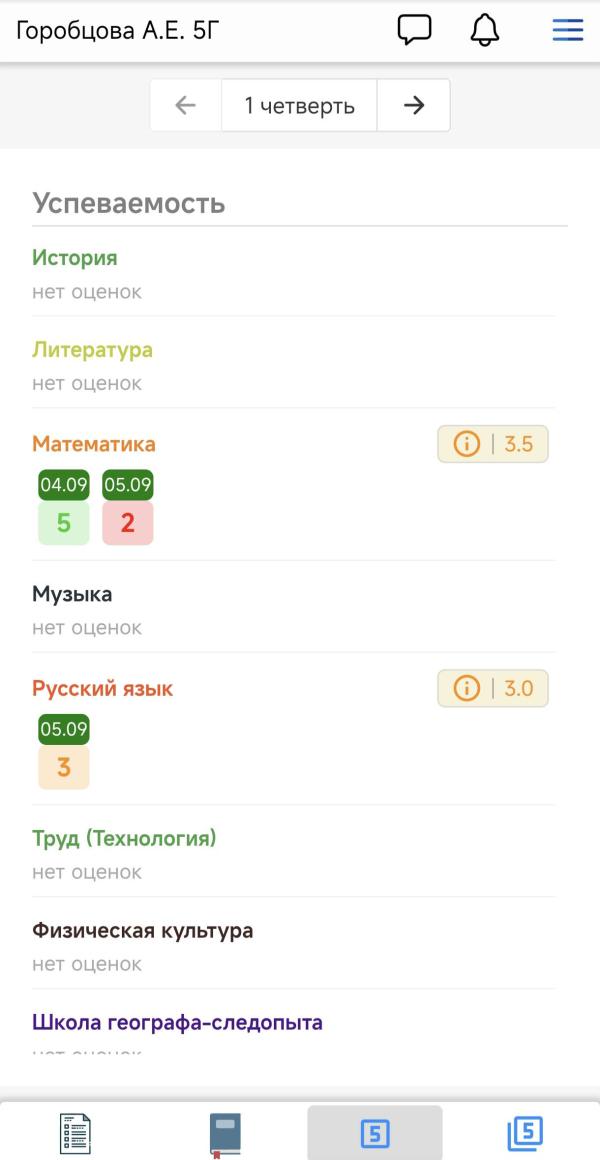Go to the next quarter
Viewport: 600px width, 1160px height.
[x=414, y=105]
